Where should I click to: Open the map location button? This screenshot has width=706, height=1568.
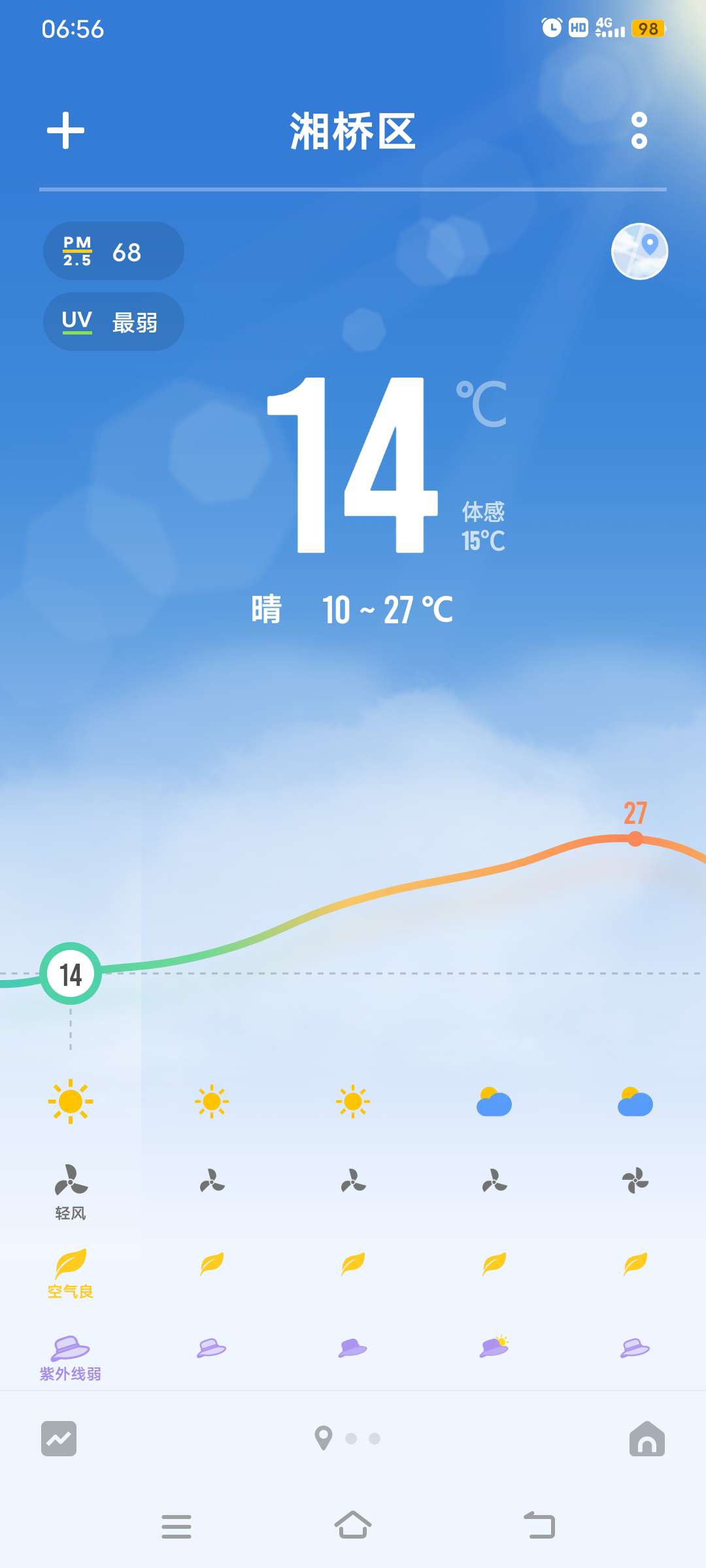coord(639,251)
